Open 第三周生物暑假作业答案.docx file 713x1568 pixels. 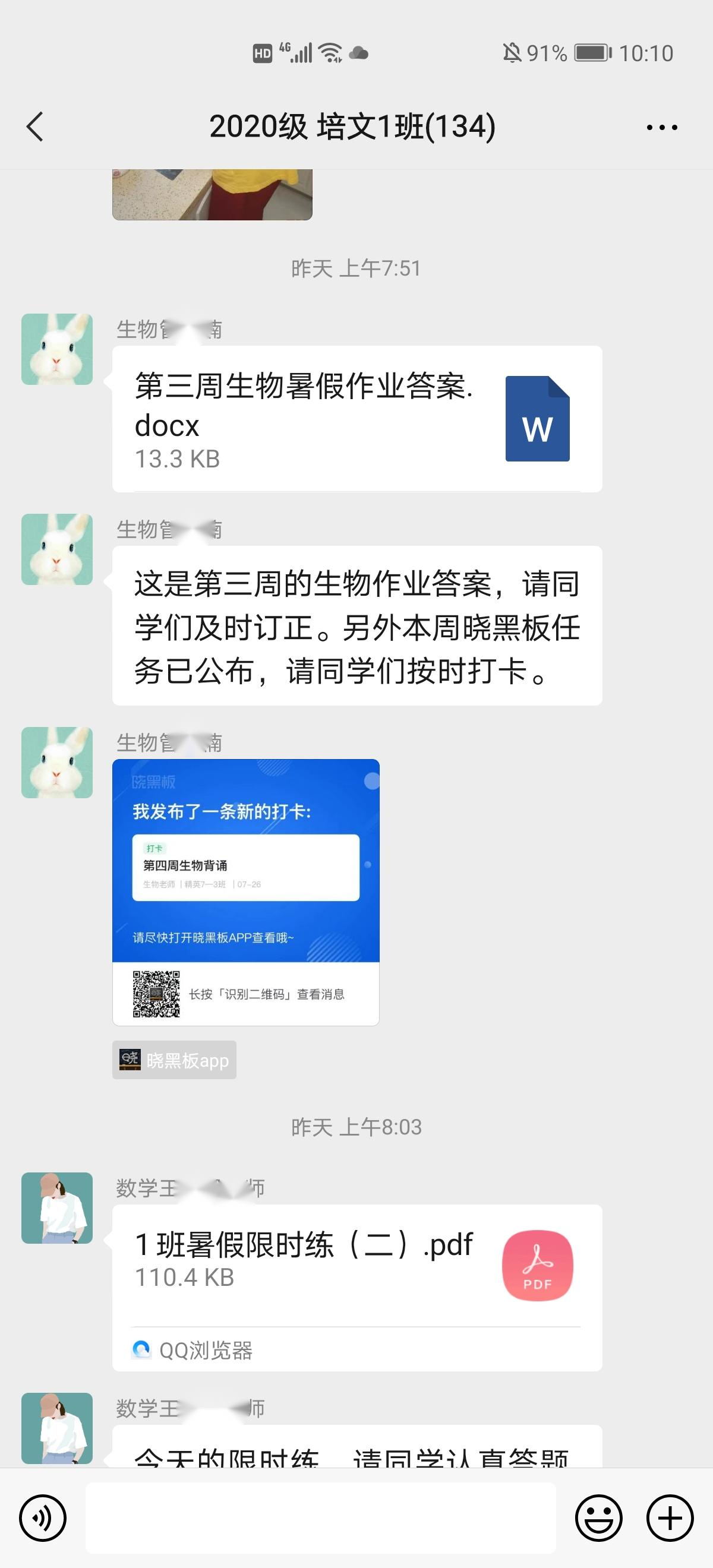[x=357, y=419]
